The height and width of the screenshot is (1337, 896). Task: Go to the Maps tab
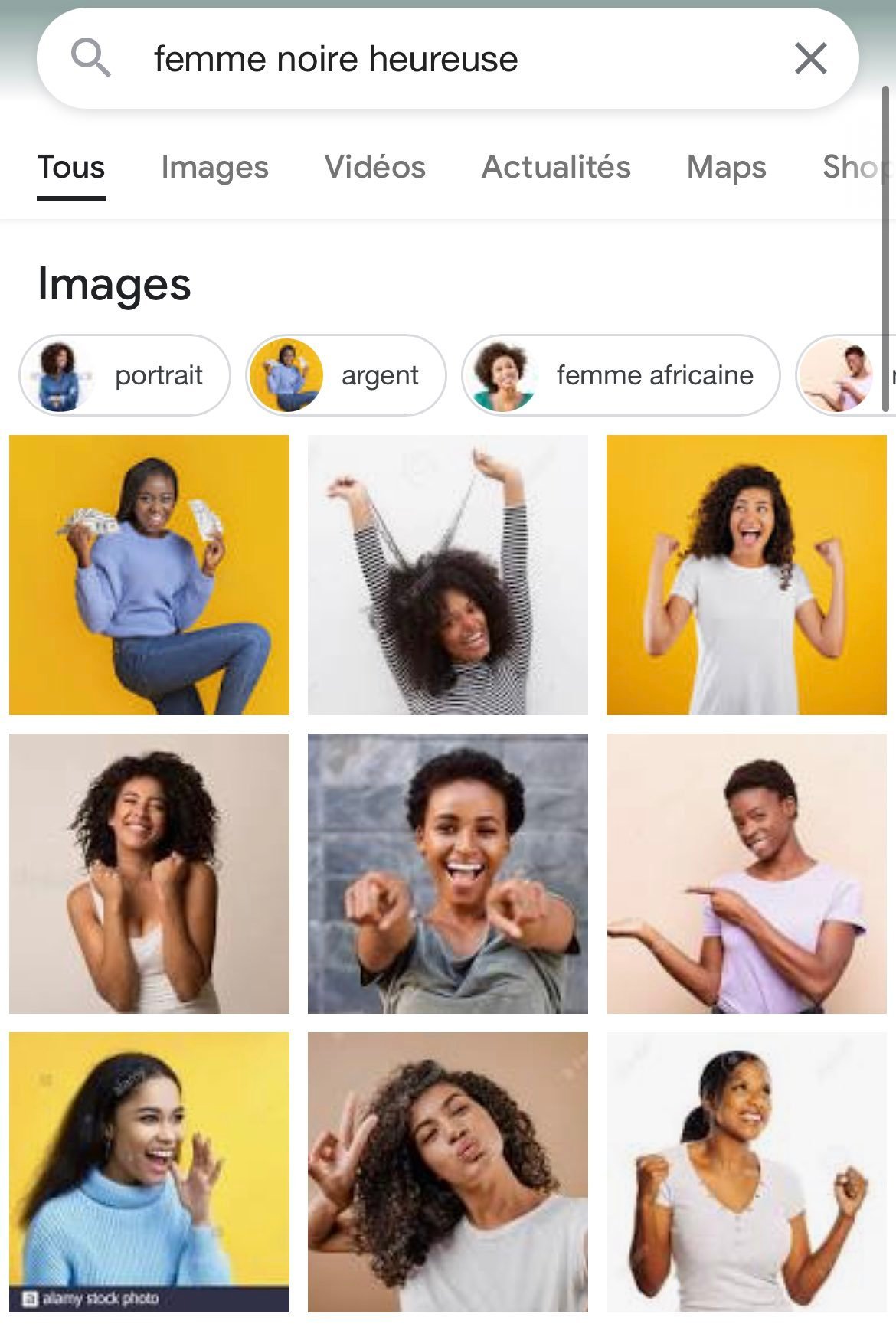click(726, 167)
